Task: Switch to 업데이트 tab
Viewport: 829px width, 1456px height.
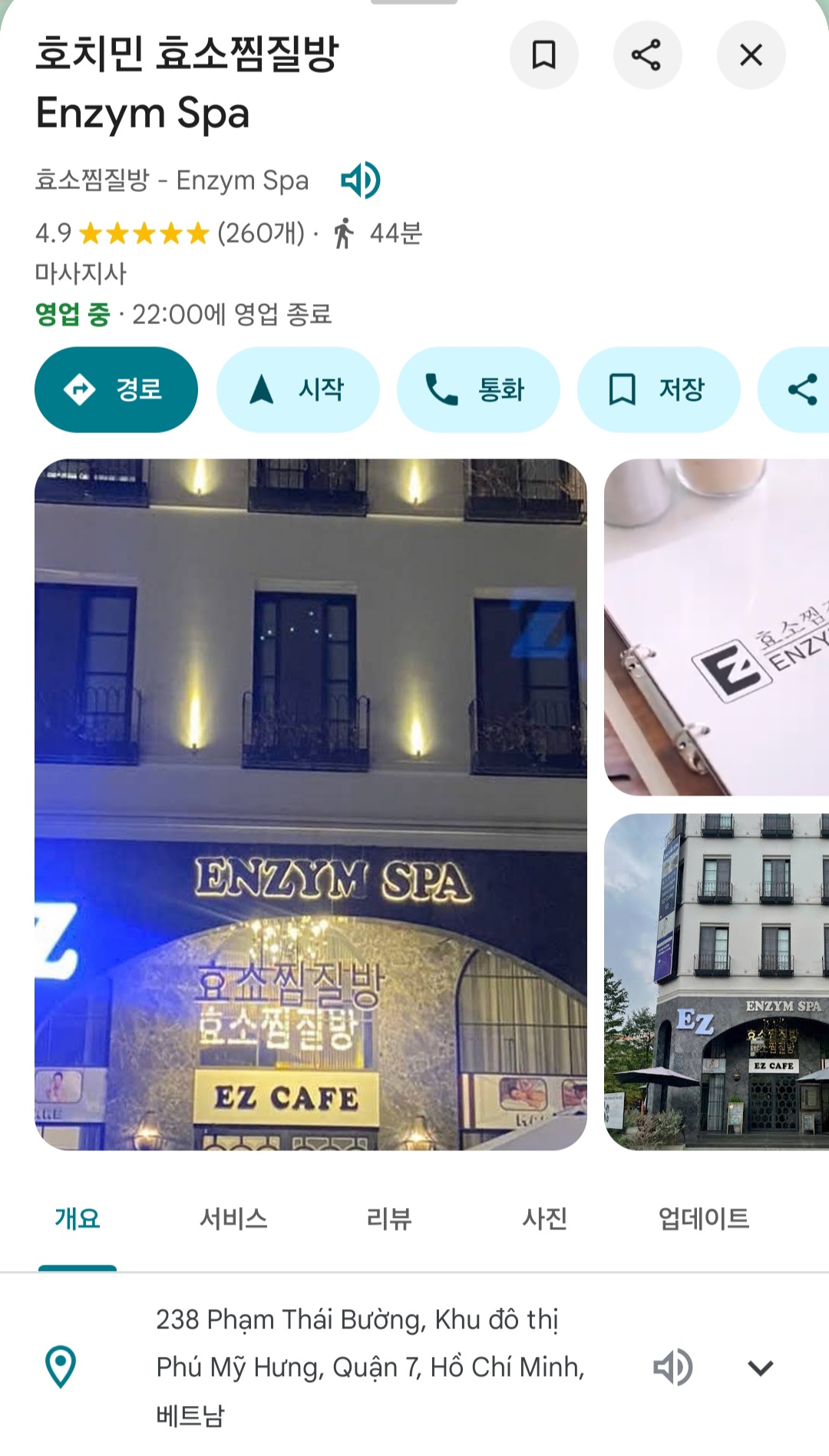Action: (x=703, y=1219)
